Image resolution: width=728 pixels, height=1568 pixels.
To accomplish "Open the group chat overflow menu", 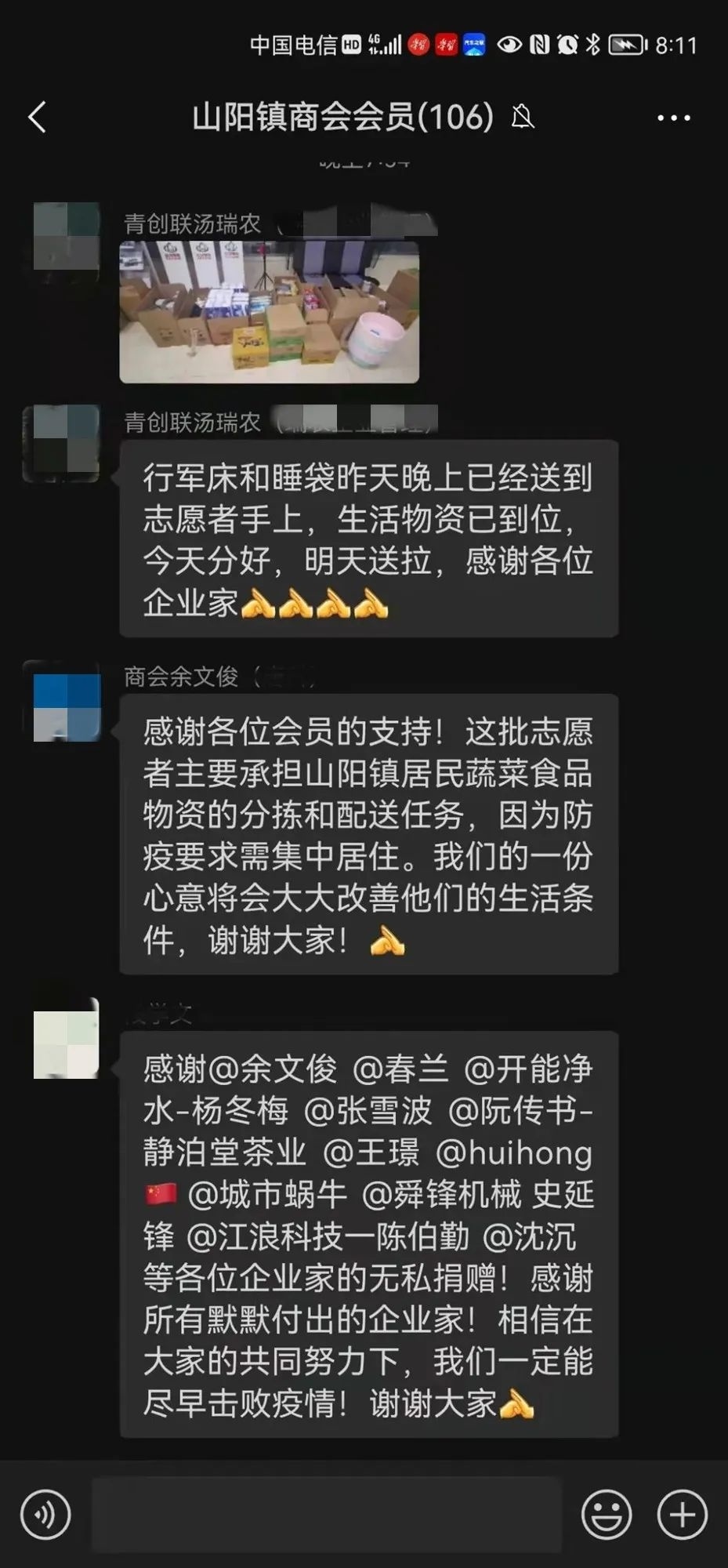I will coord(673,118).
